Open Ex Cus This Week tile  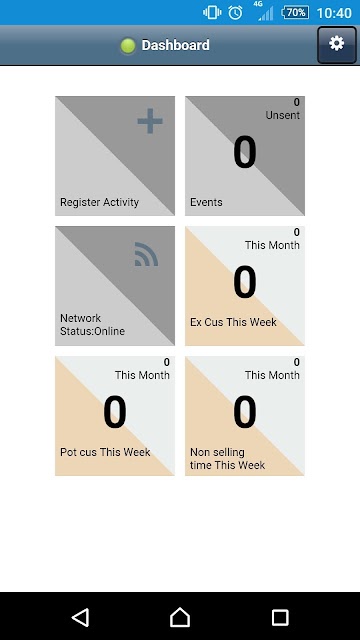pos(245,286)
